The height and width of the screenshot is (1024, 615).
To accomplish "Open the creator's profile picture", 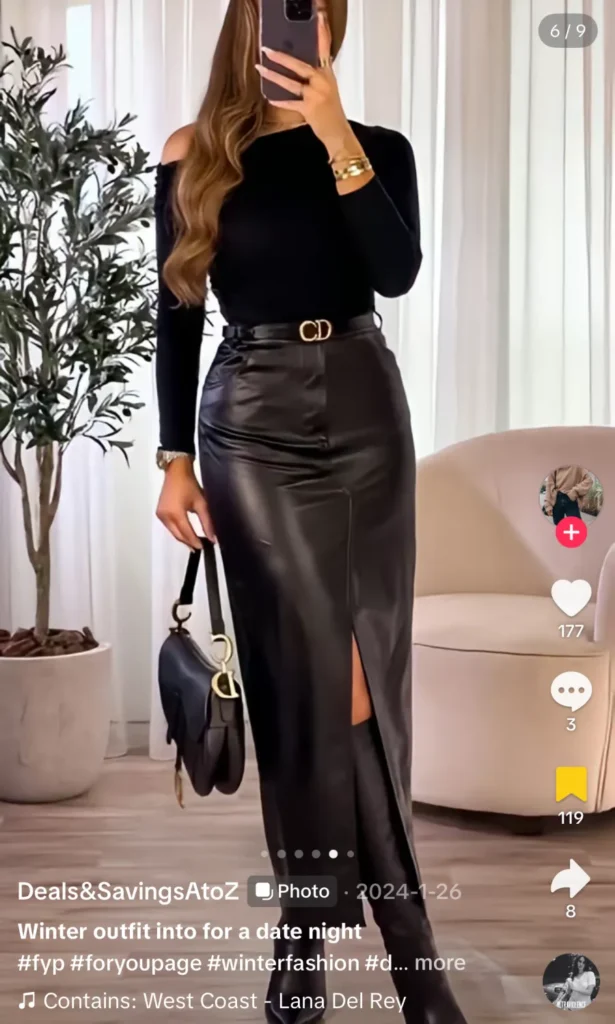I will (x=571, y=494).
